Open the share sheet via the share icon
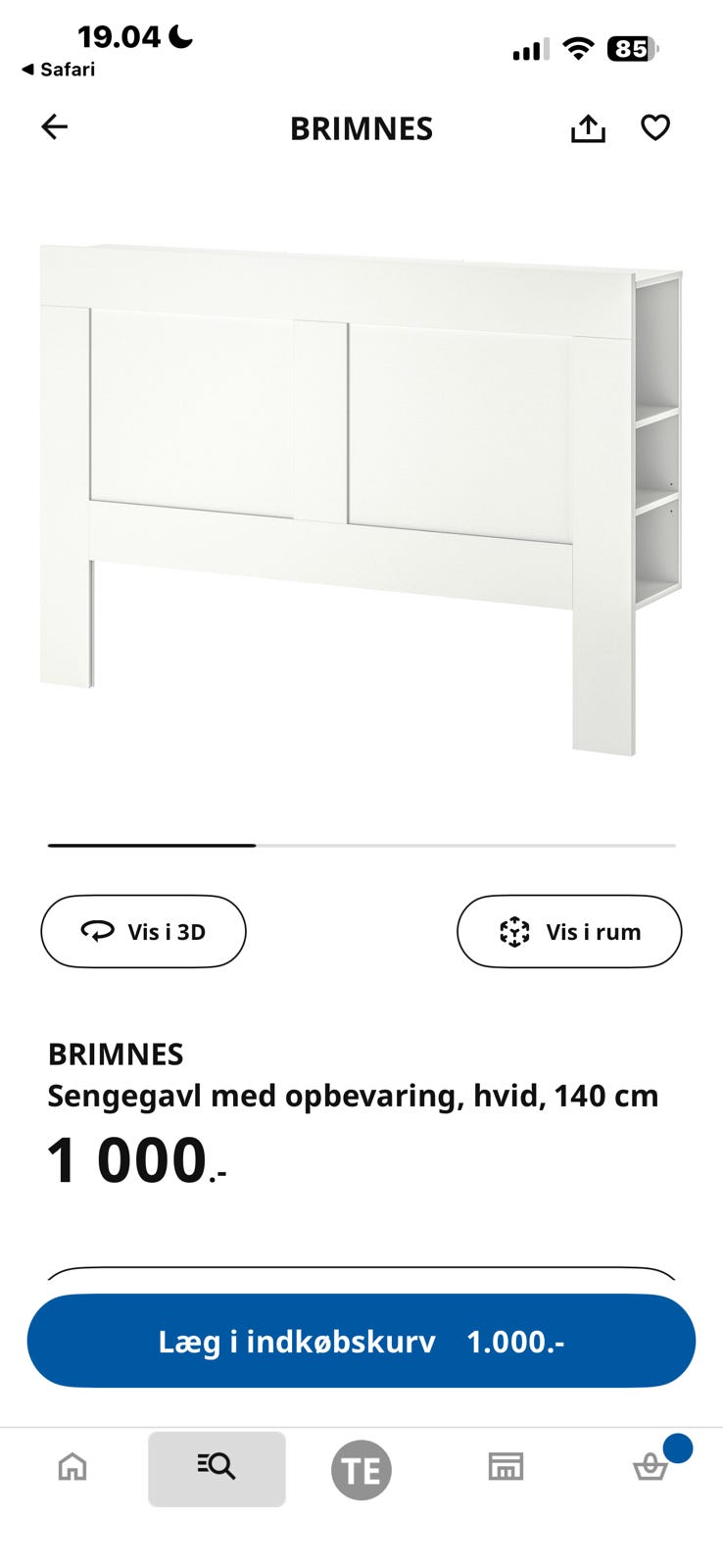This screenshot has width=723, height=1568. (587, 126)
